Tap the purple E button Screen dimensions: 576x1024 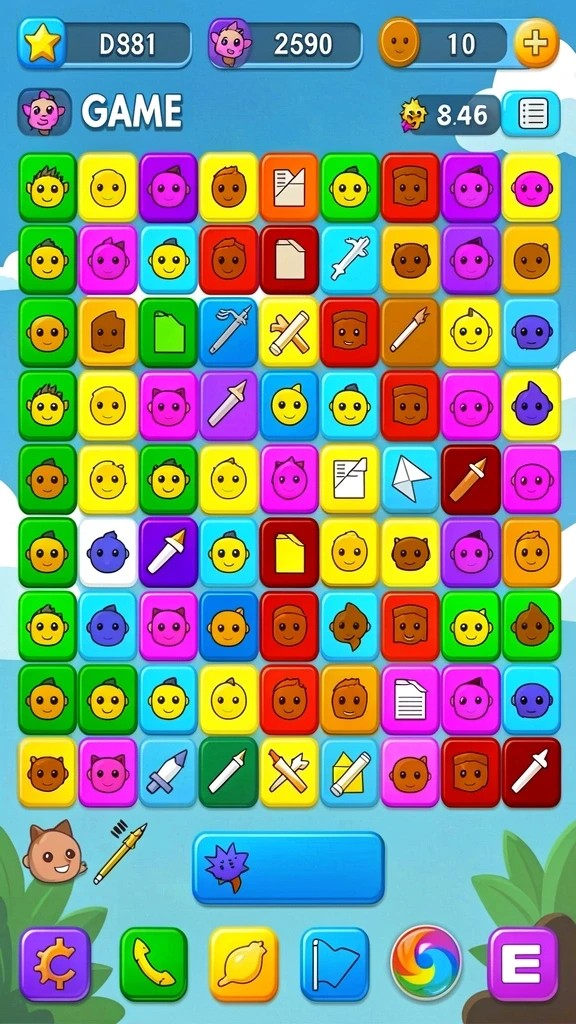pos(523,963)
